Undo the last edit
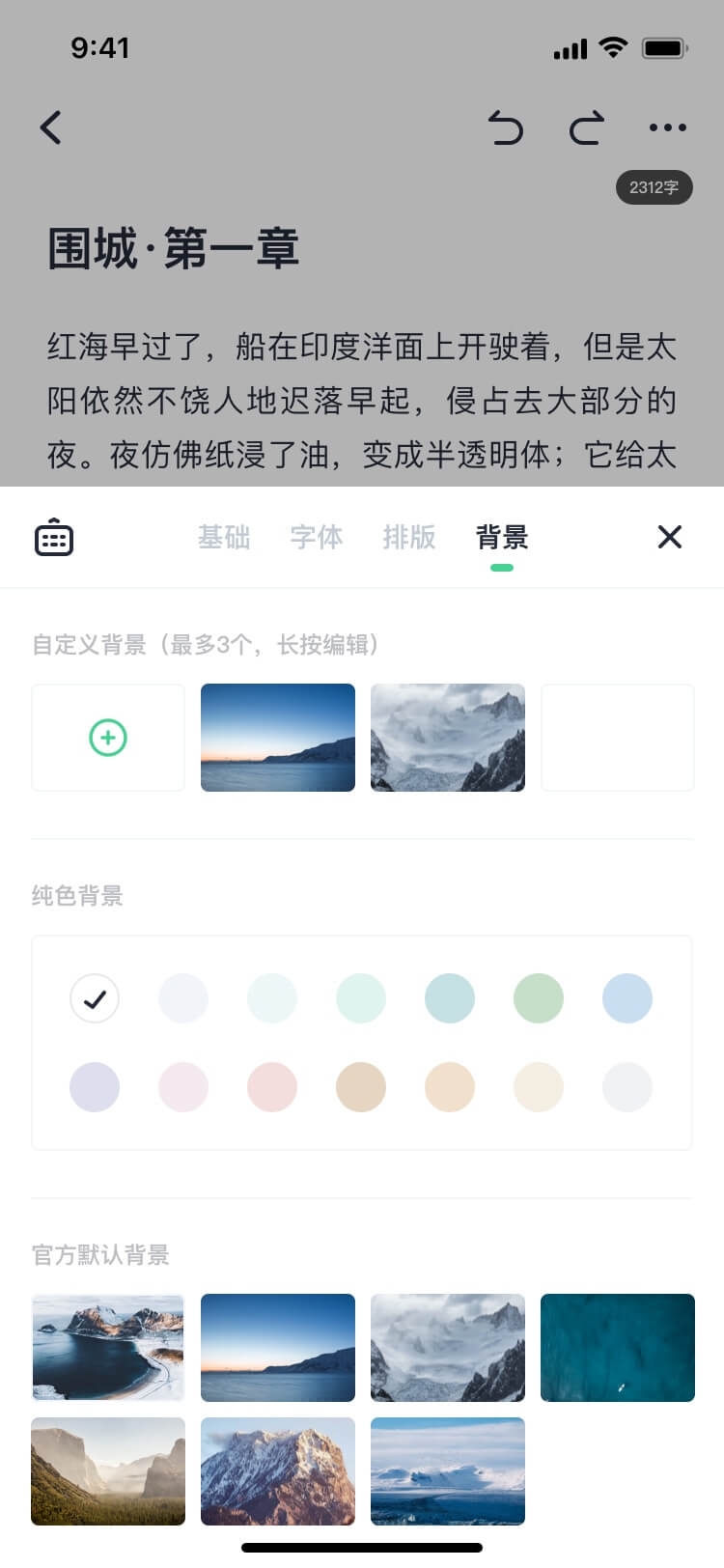This screenshot has width=724, height=1568. pyautogui.click(x=507, y=126)
